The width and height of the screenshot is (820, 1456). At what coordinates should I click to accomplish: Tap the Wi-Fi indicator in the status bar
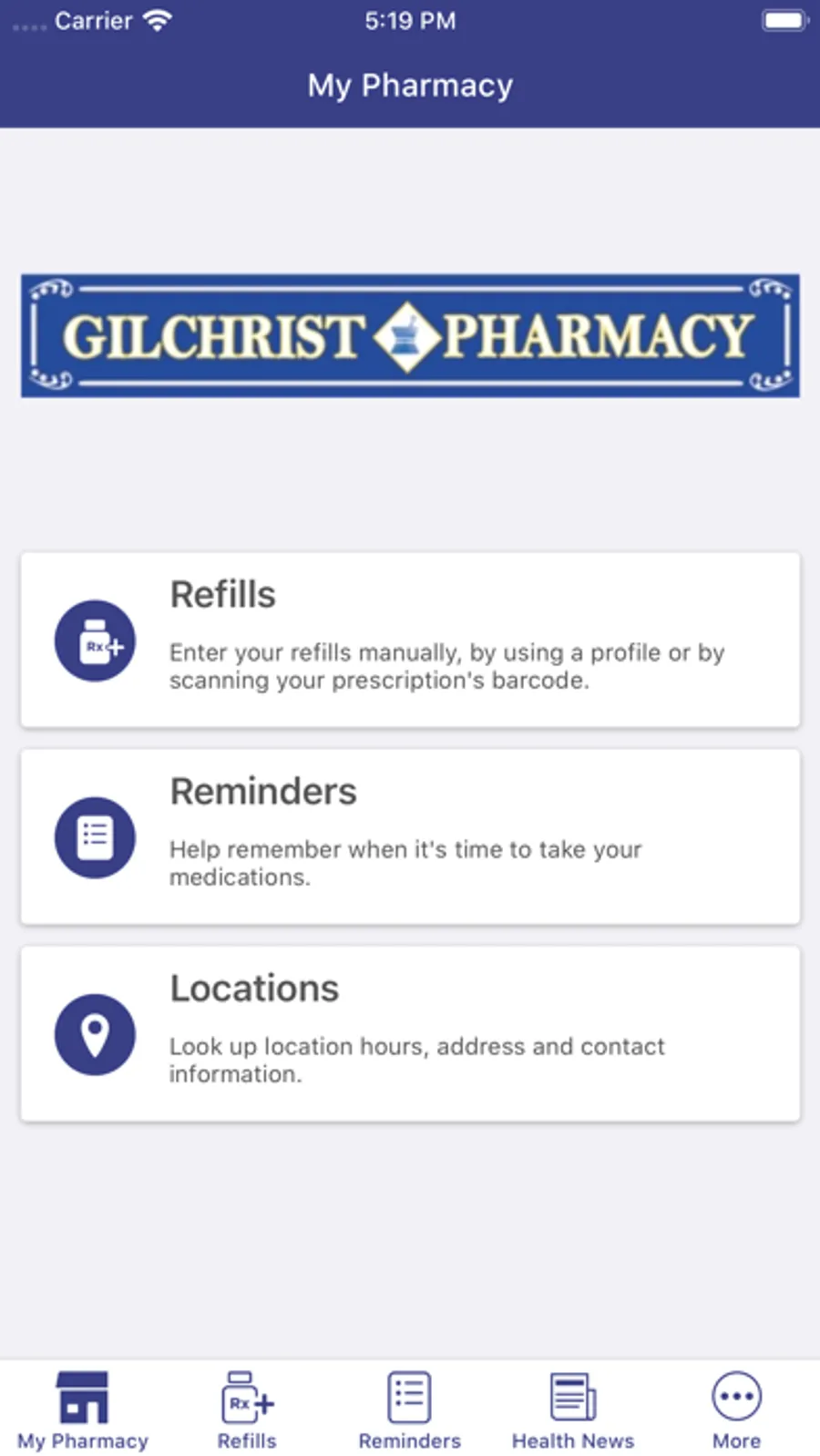pos(157,18)
